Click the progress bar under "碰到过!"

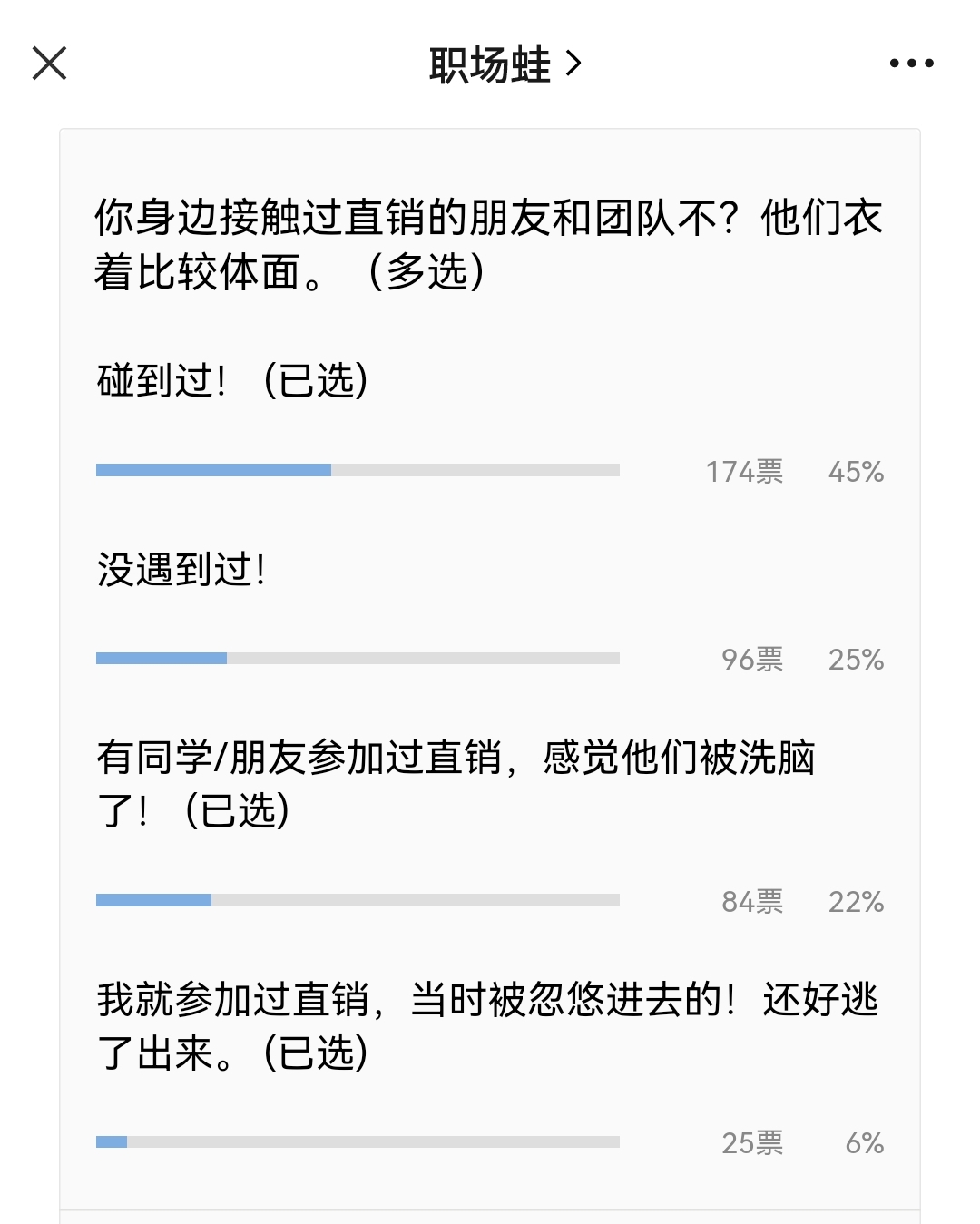tap(357, 470)
